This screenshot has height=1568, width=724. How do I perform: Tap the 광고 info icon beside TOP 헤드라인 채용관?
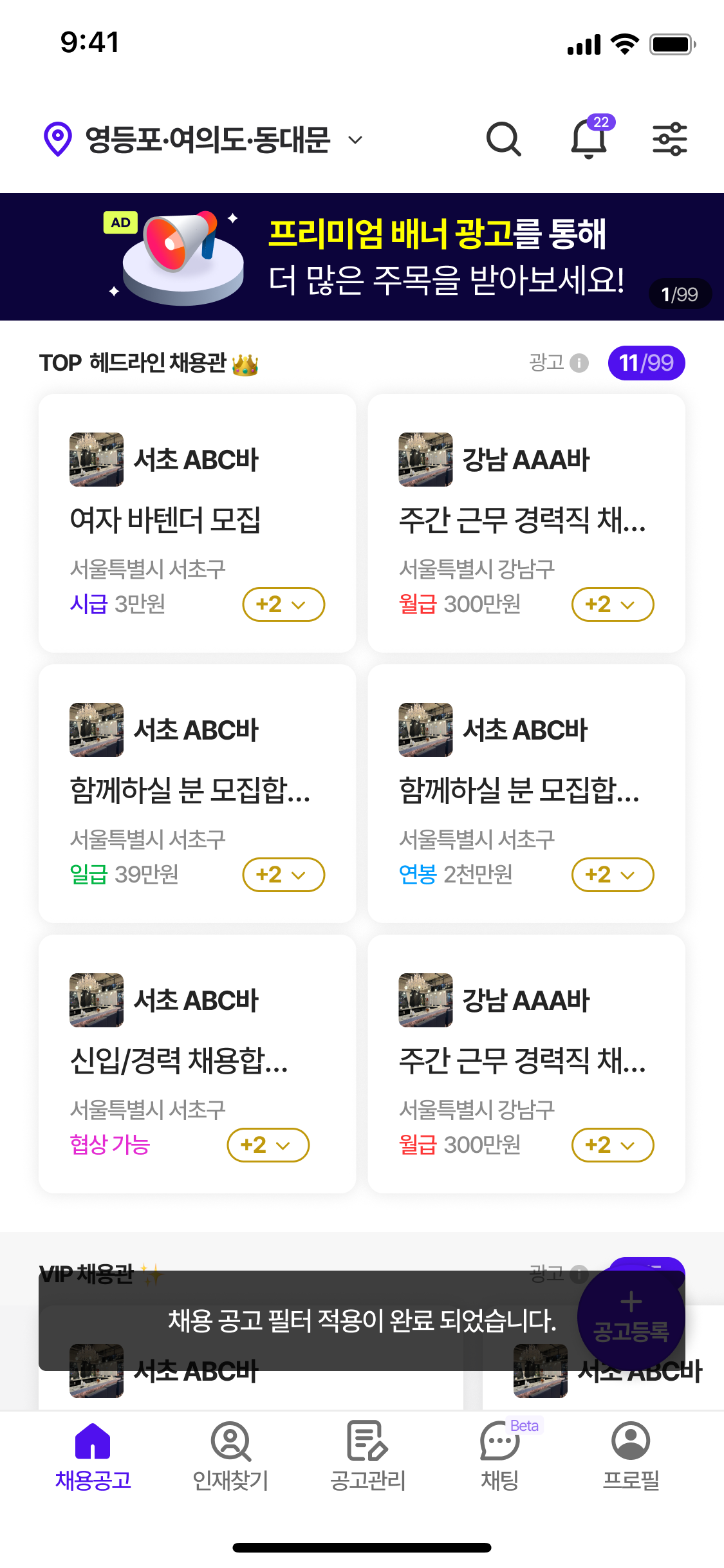tap(580, 362)
